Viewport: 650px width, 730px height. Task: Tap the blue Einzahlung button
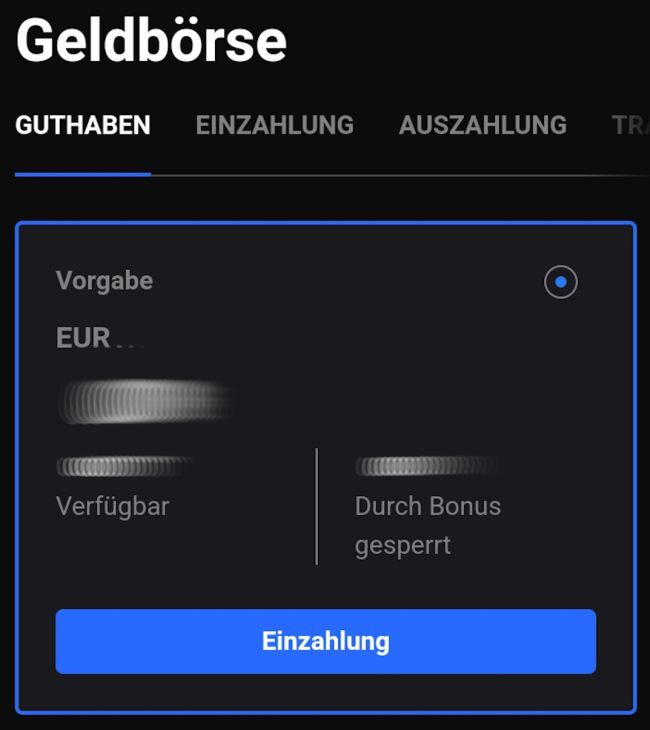pyautogui.click(x=325, y=641)
